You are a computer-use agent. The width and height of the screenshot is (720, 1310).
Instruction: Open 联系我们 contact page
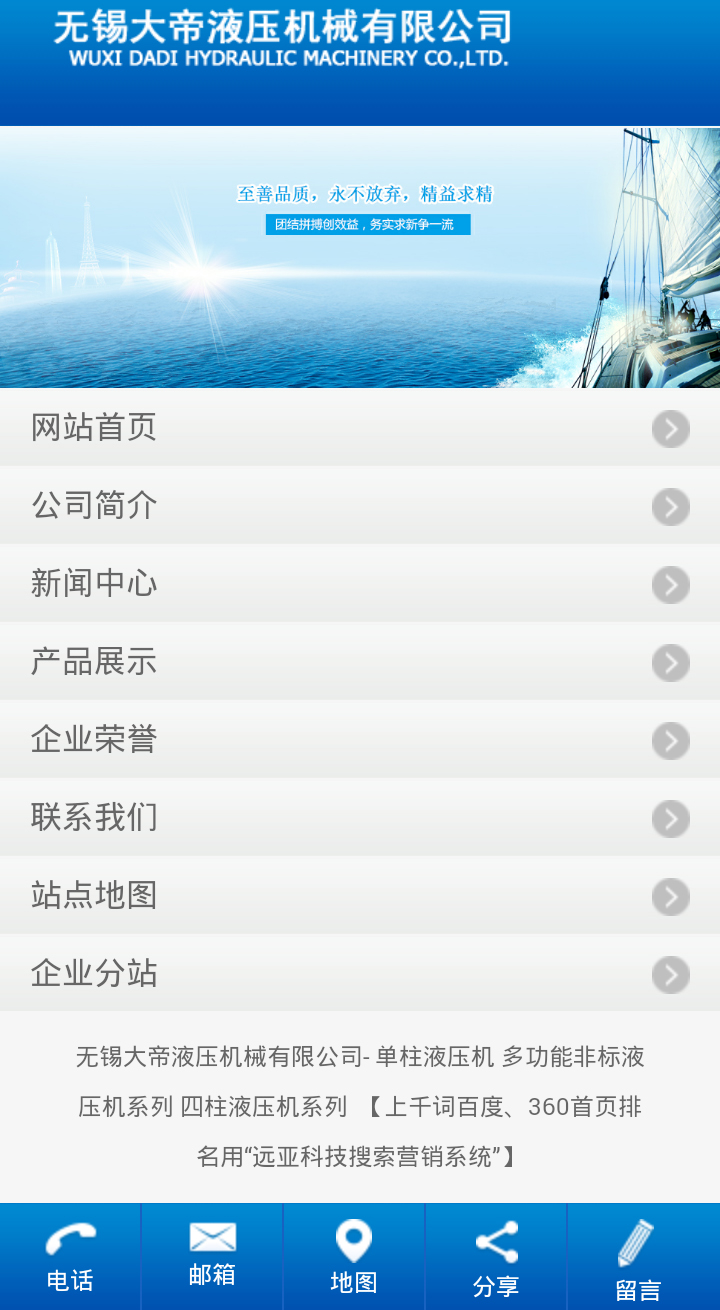click(x=360, y=818)
